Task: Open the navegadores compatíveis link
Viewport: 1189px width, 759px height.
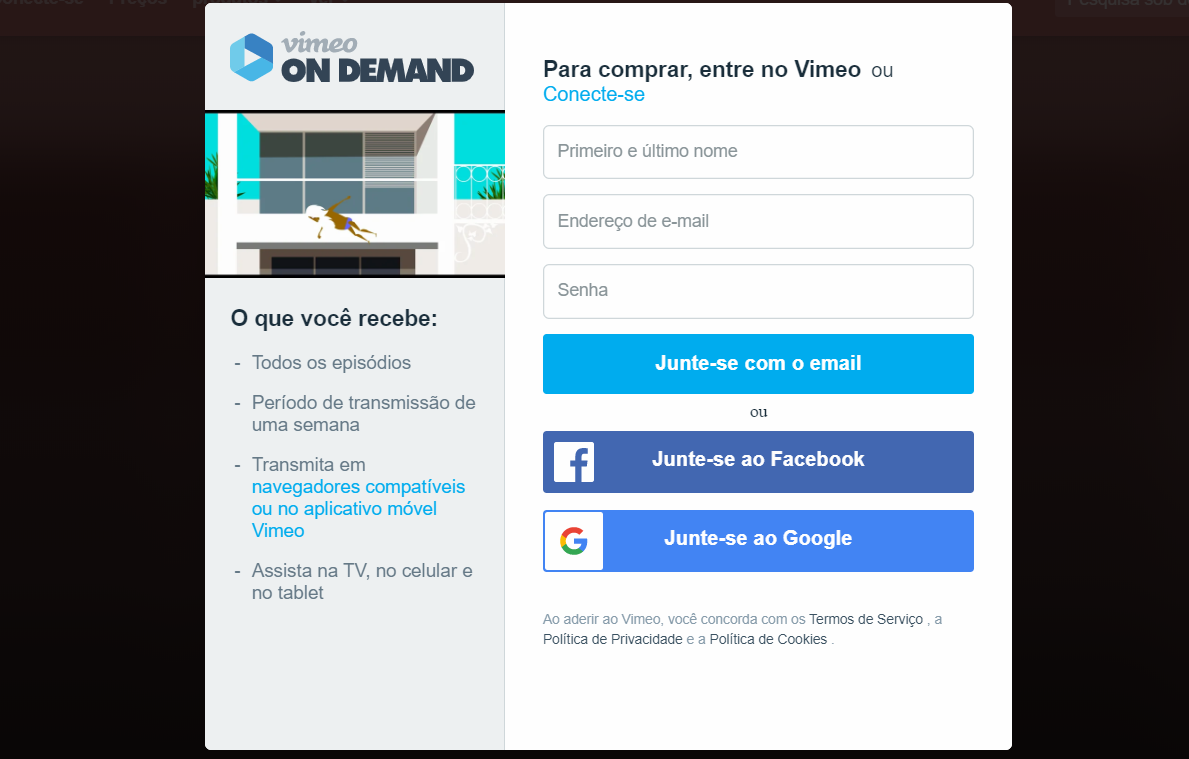Action: click(x=358, y=487)
